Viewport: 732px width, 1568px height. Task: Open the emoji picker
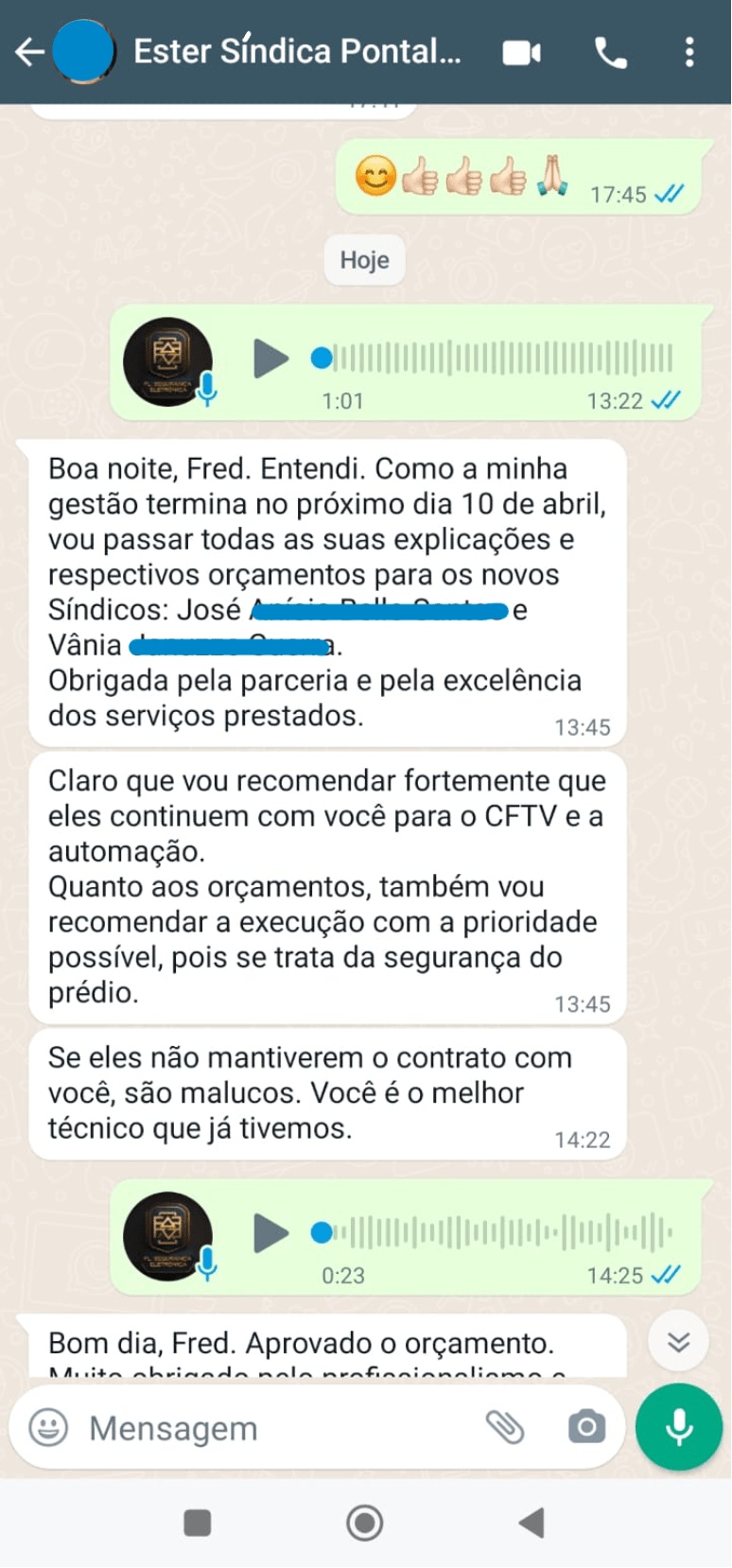click(48, 1427)
